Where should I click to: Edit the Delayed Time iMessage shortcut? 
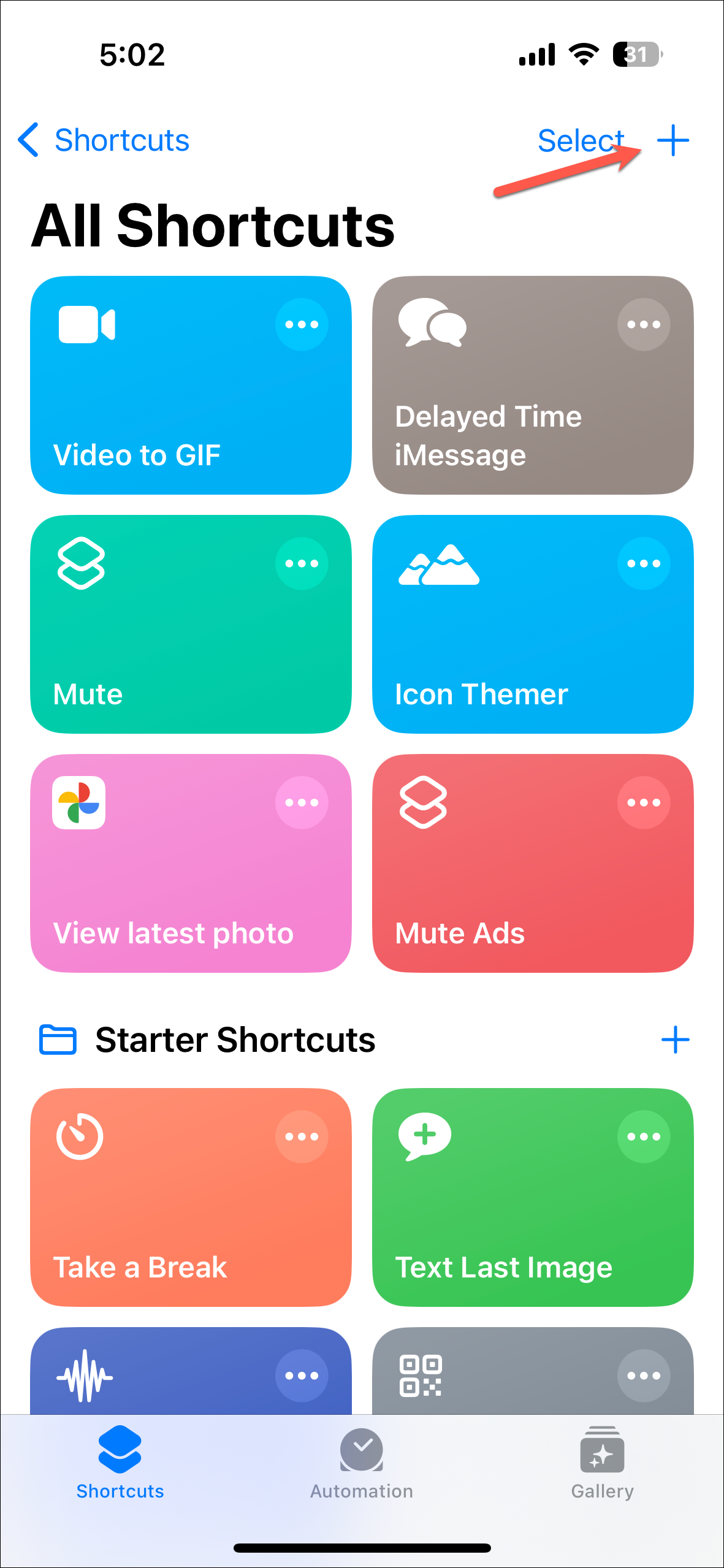tap(644, 324)
